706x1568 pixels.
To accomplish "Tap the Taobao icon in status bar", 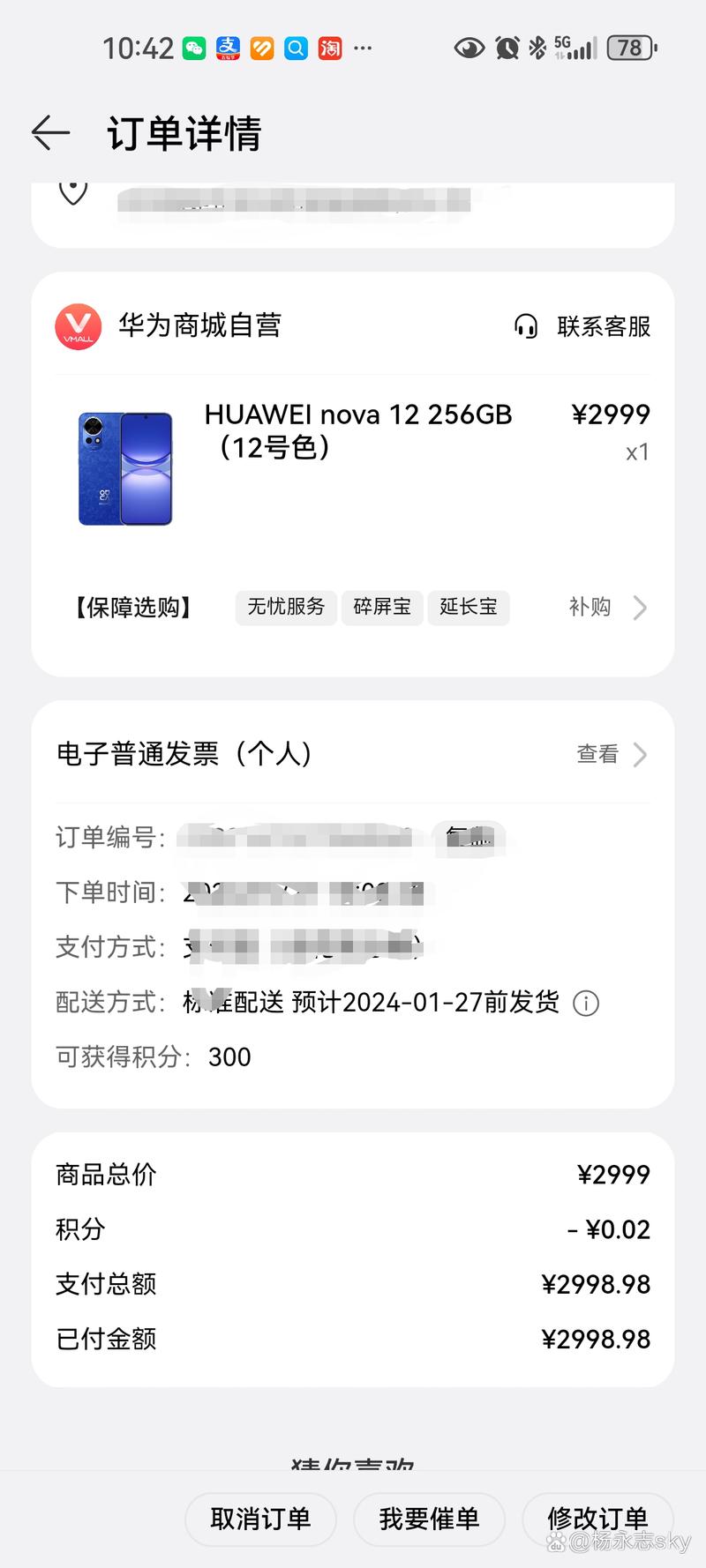I will point(329,49).
